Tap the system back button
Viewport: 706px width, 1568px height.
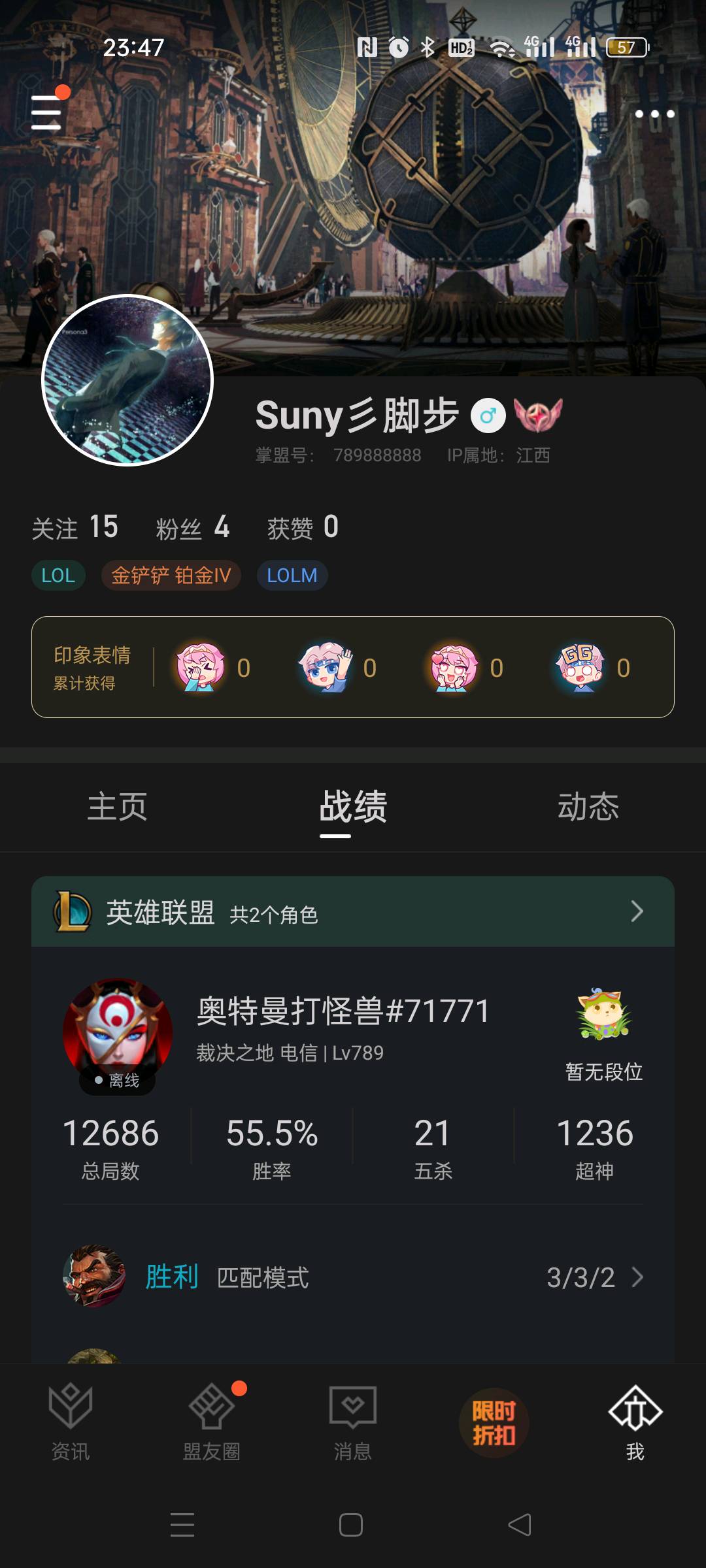520,1525
